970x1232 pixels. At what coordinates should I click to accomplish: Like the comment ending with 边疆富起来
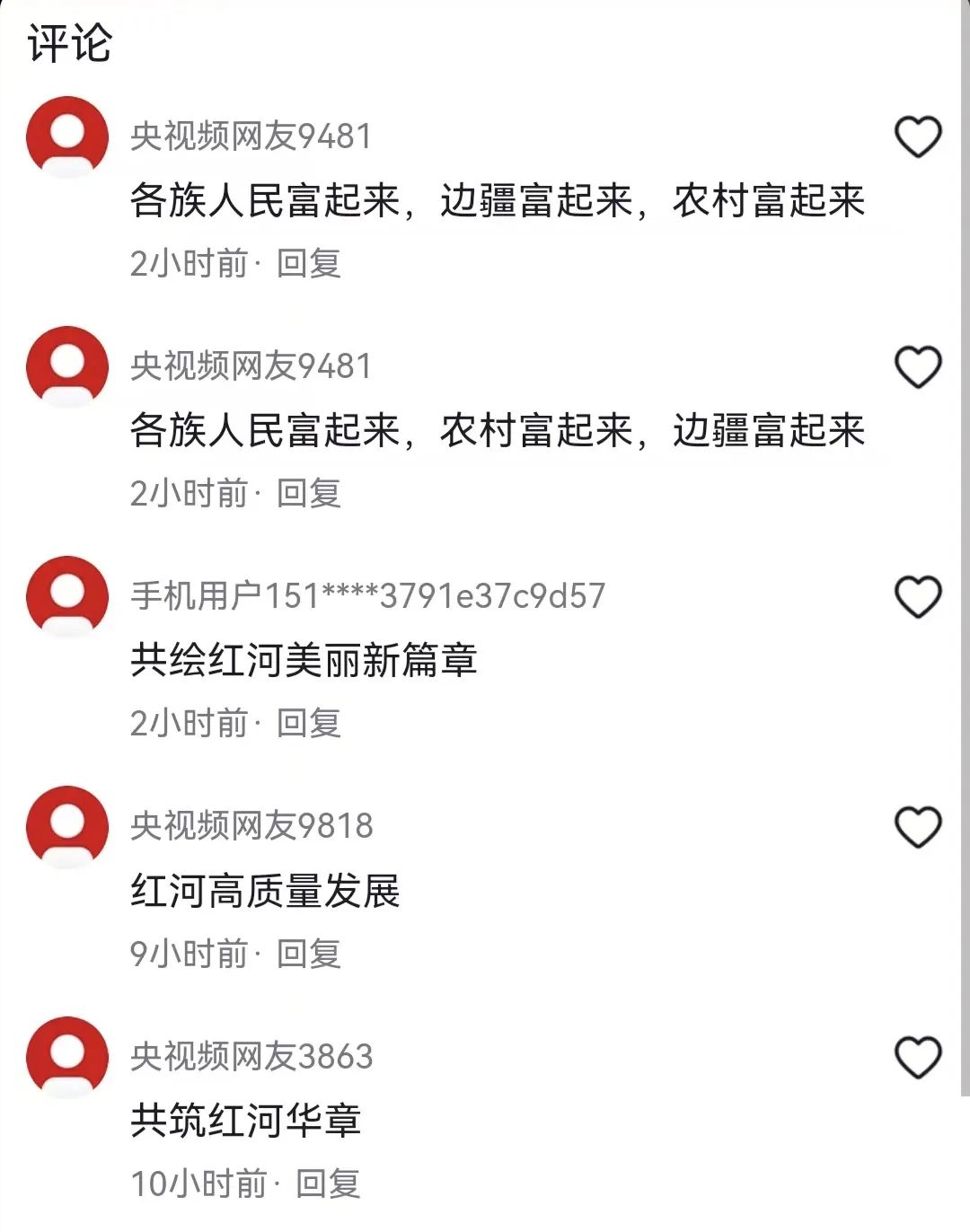pyautogui.click(x=917, y=367)
